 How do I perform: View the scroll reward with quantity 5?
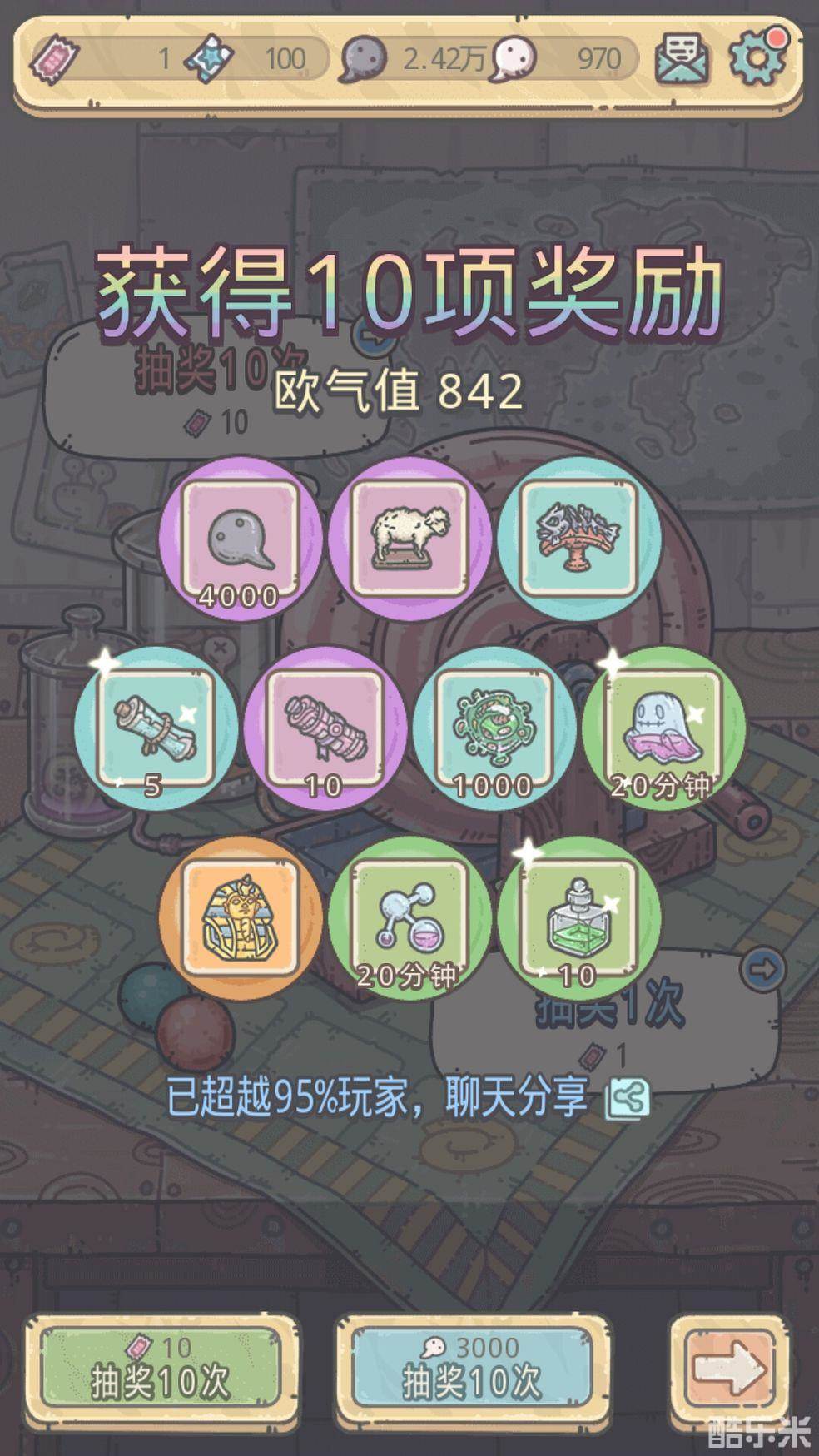pyautogui.click(x=156, y=728)
